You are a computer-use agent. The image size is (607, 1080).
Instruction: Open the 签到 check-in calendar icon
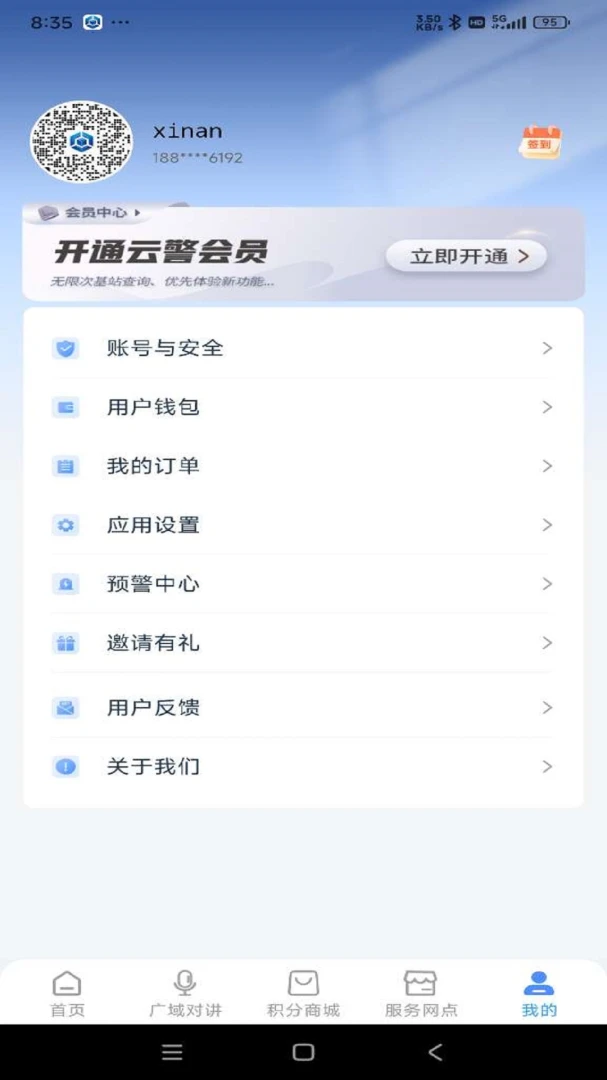pos(540,142)
